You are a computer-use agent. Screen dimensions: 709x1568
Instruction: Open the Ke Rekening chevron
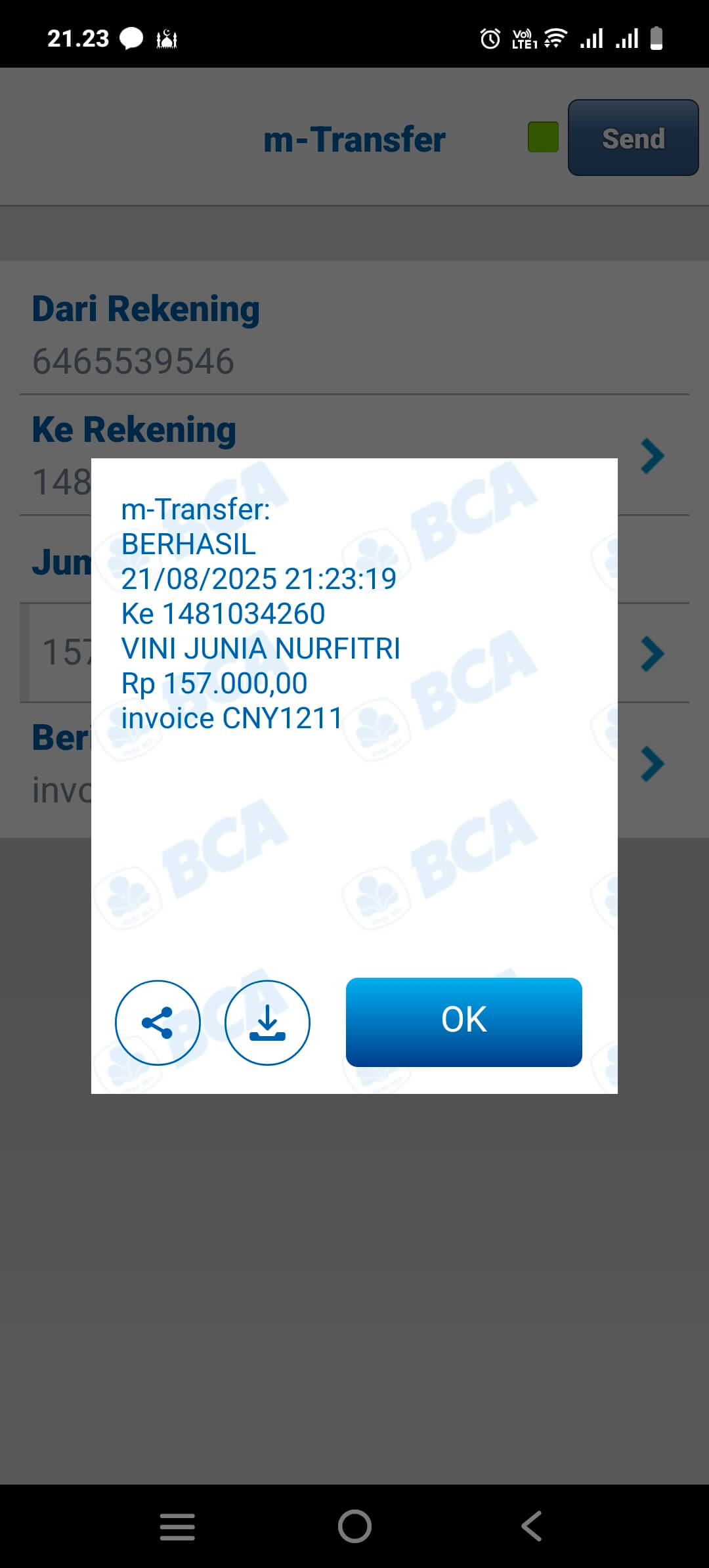pyautogui.click(x=652, y=456)
